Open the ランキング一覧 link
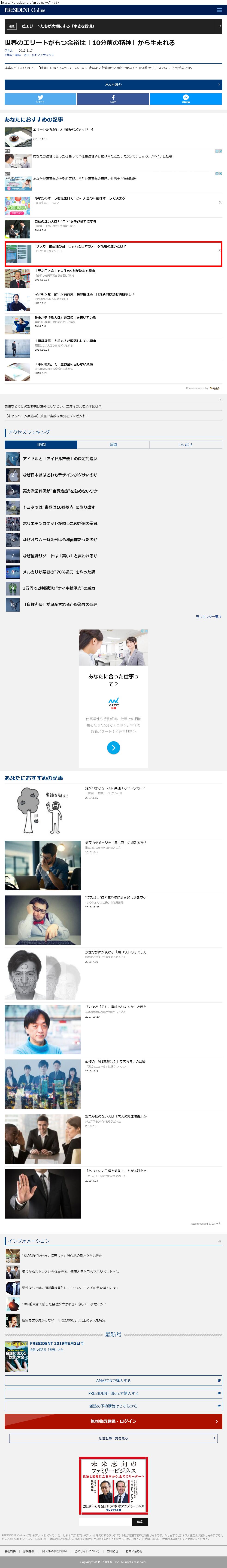The height and width of the screenshot is (1568, 227). click(x=208, y=617)
